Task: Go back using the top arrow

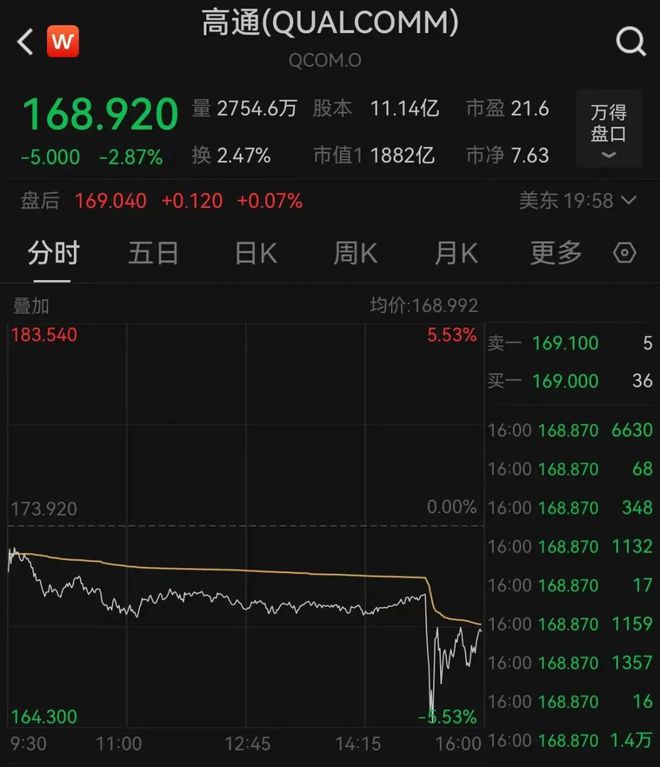Action: pyautogui.click(x=24, y=42)
